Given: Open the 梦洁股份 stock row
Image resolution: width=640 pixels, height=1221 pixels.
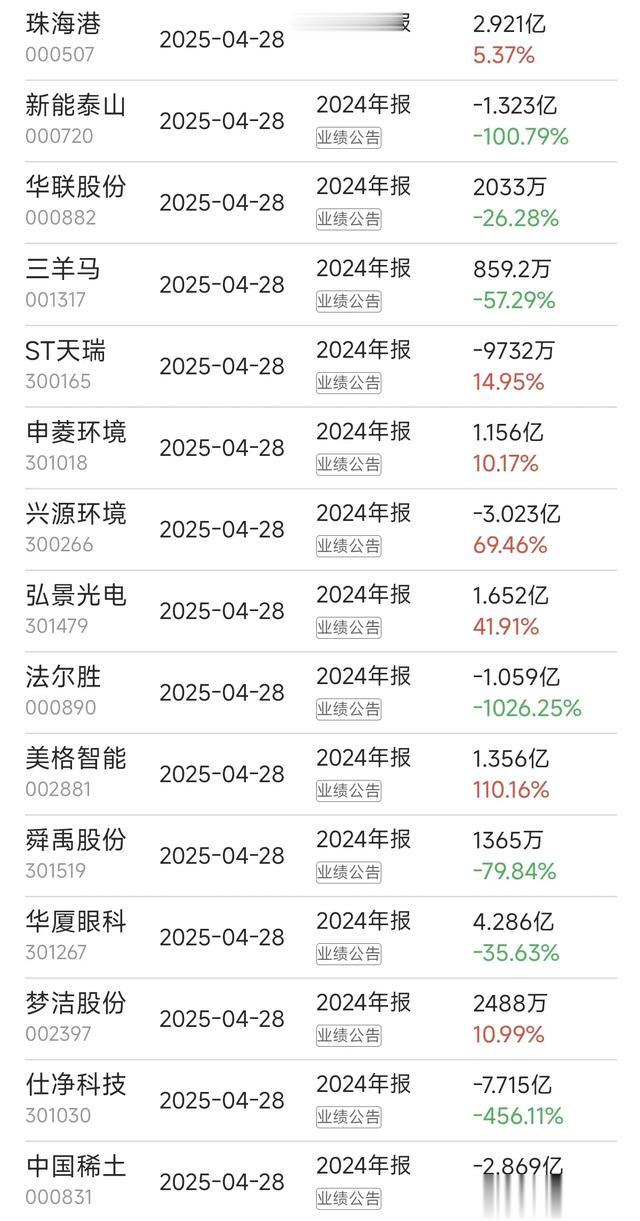Looking at the screenshot, I should (320, 1020).
